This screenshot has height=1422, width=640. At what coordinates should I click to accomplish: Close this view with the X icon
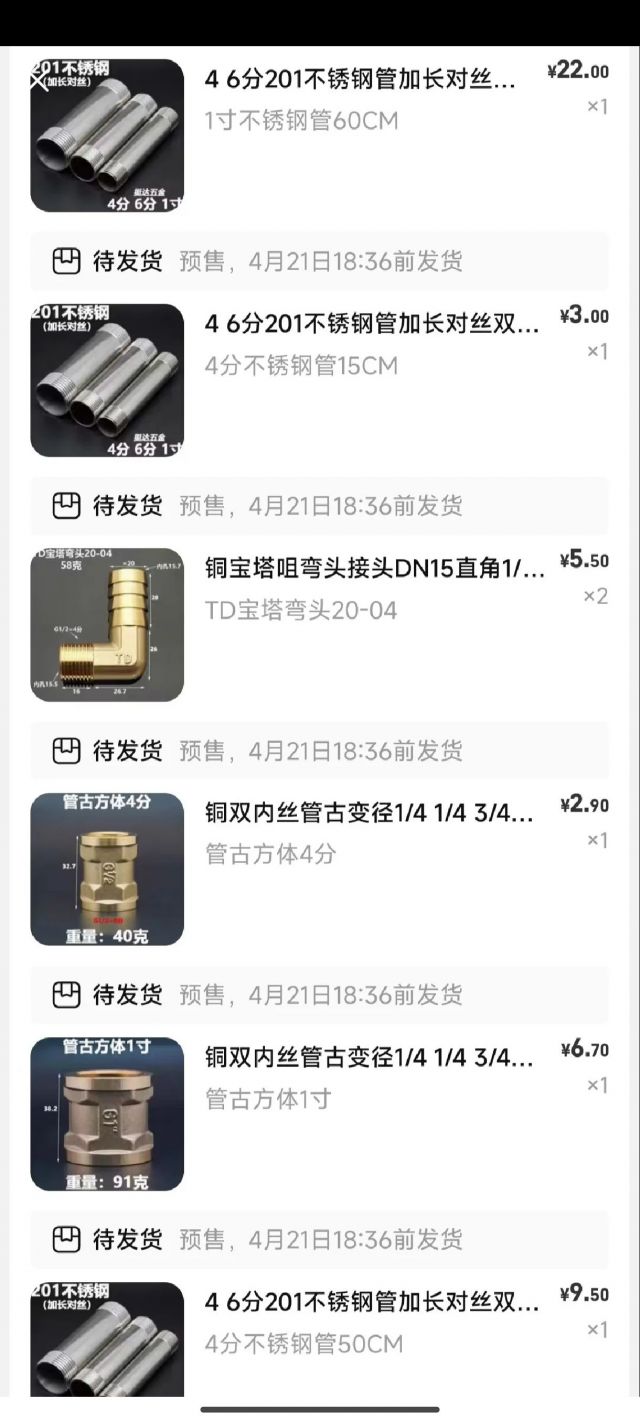click(39, 81)
